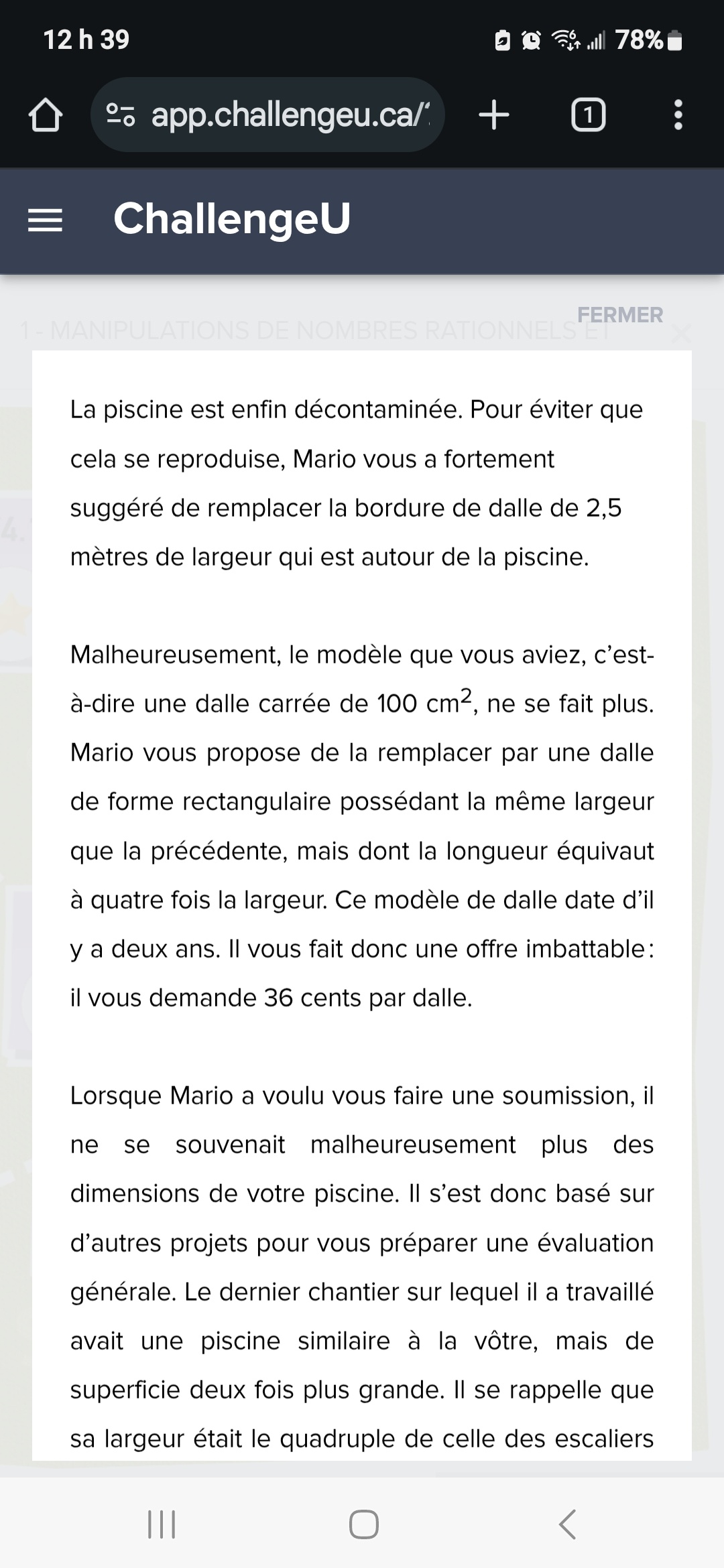Open a new browser tab
724x1568 pixels.
[494, 115]
